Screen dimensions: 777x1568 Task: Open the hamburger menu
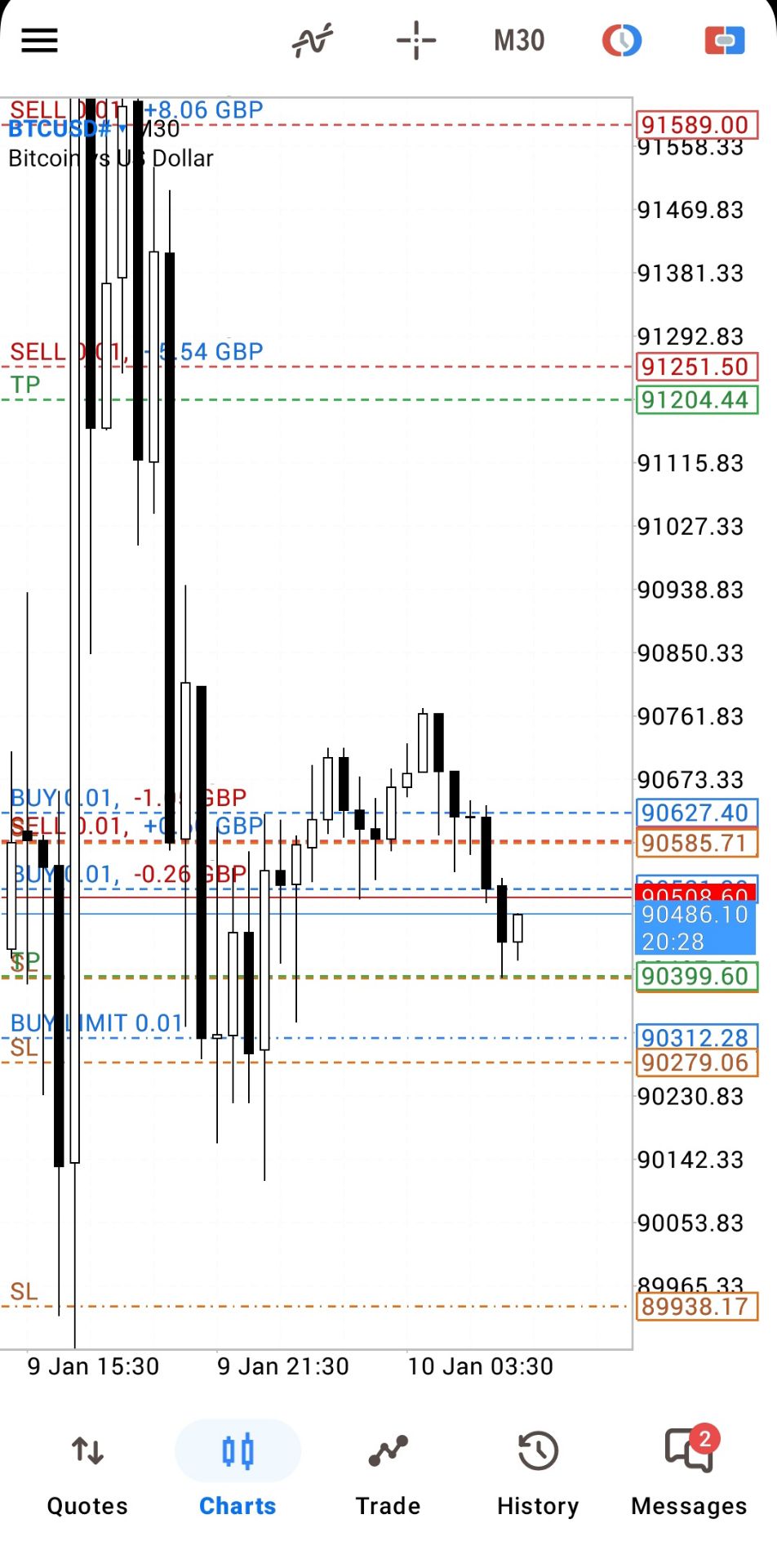[x=39, y=40]
